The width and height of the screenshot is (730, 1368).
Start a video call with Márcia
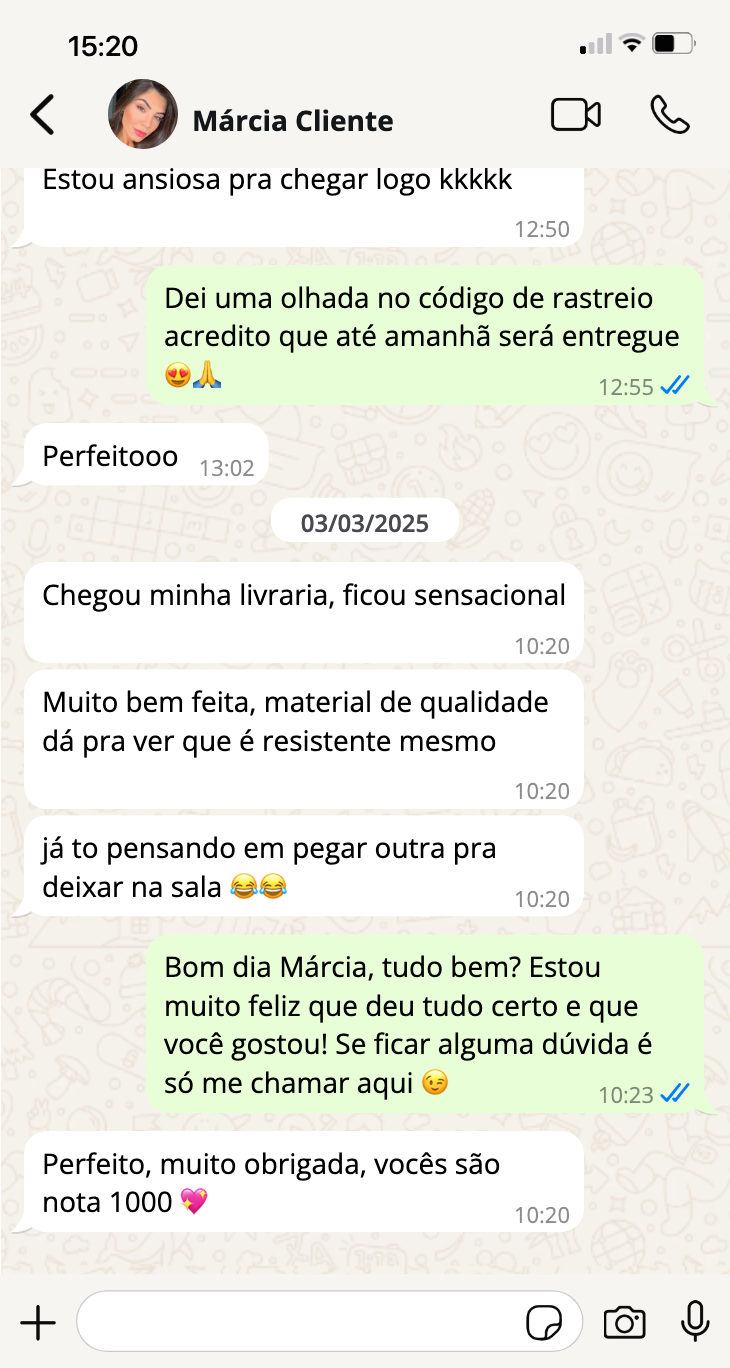pyautogui.click(x=576, y=116)
